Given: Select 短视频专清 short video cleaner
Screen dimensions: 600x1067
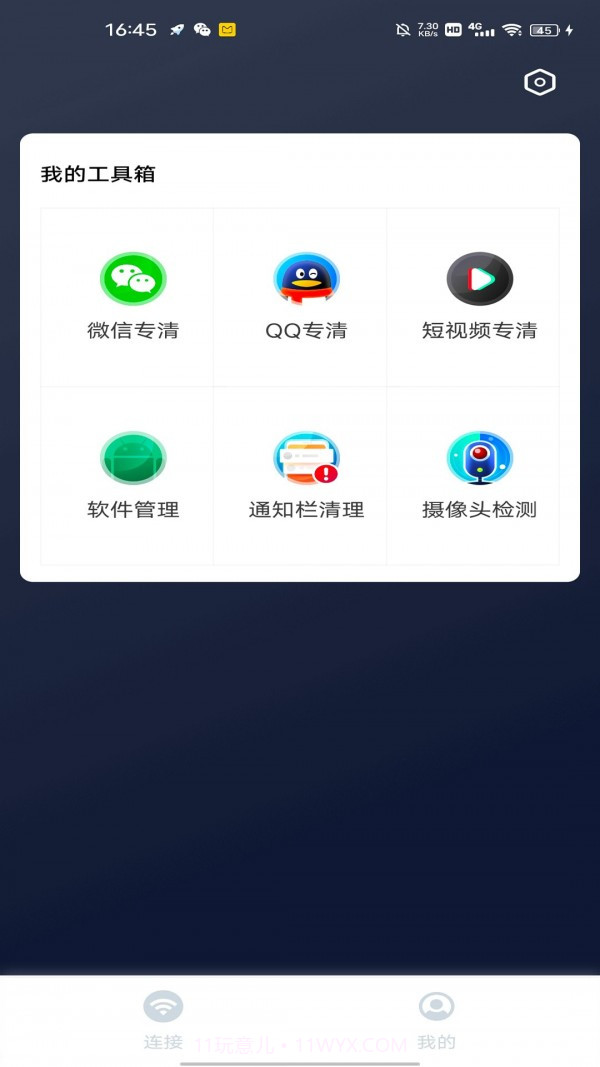Looking at the screenshot, I should click(479, 297).
